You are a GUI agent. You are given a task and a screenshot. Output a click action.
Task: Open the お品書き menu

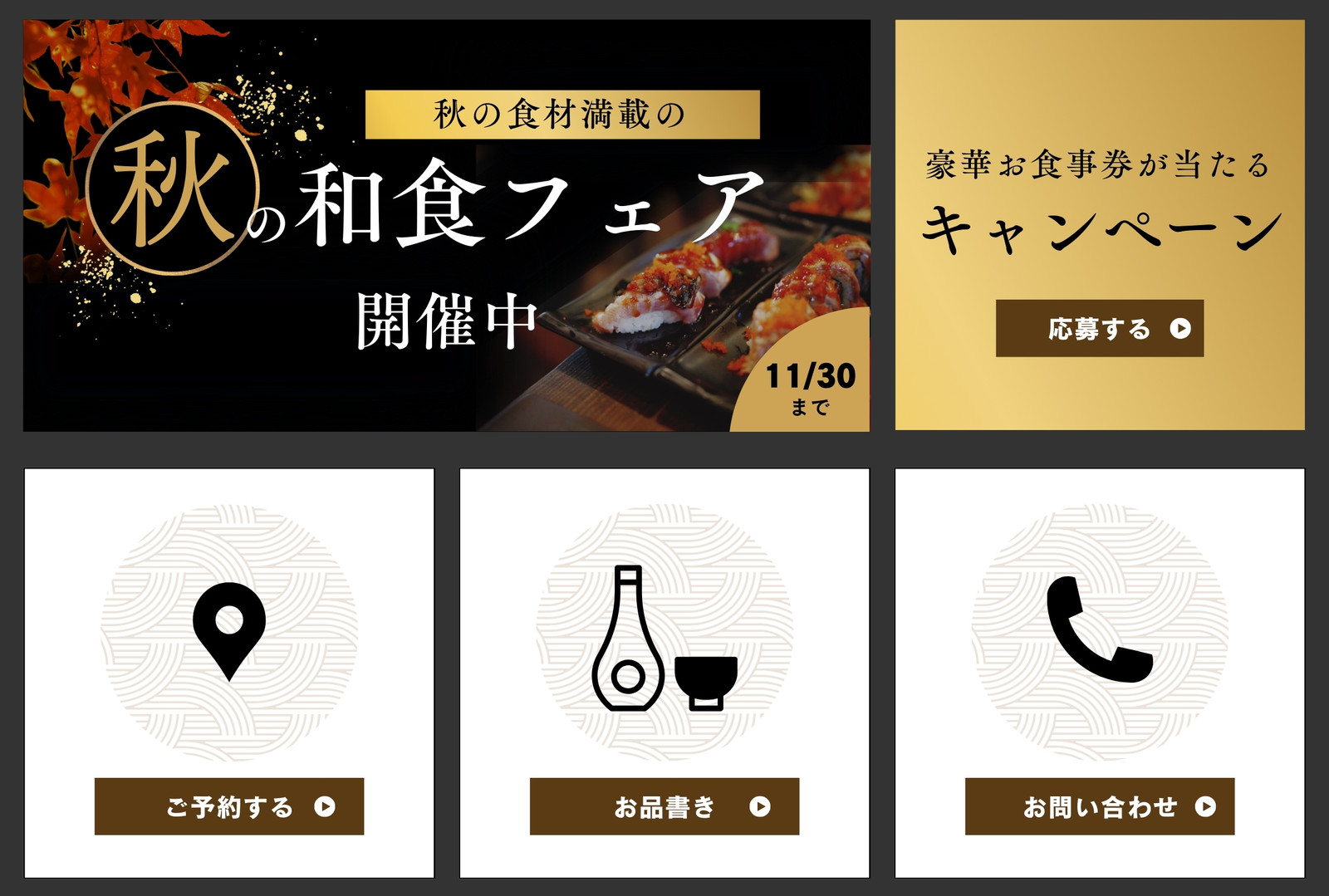click(664, 806)
